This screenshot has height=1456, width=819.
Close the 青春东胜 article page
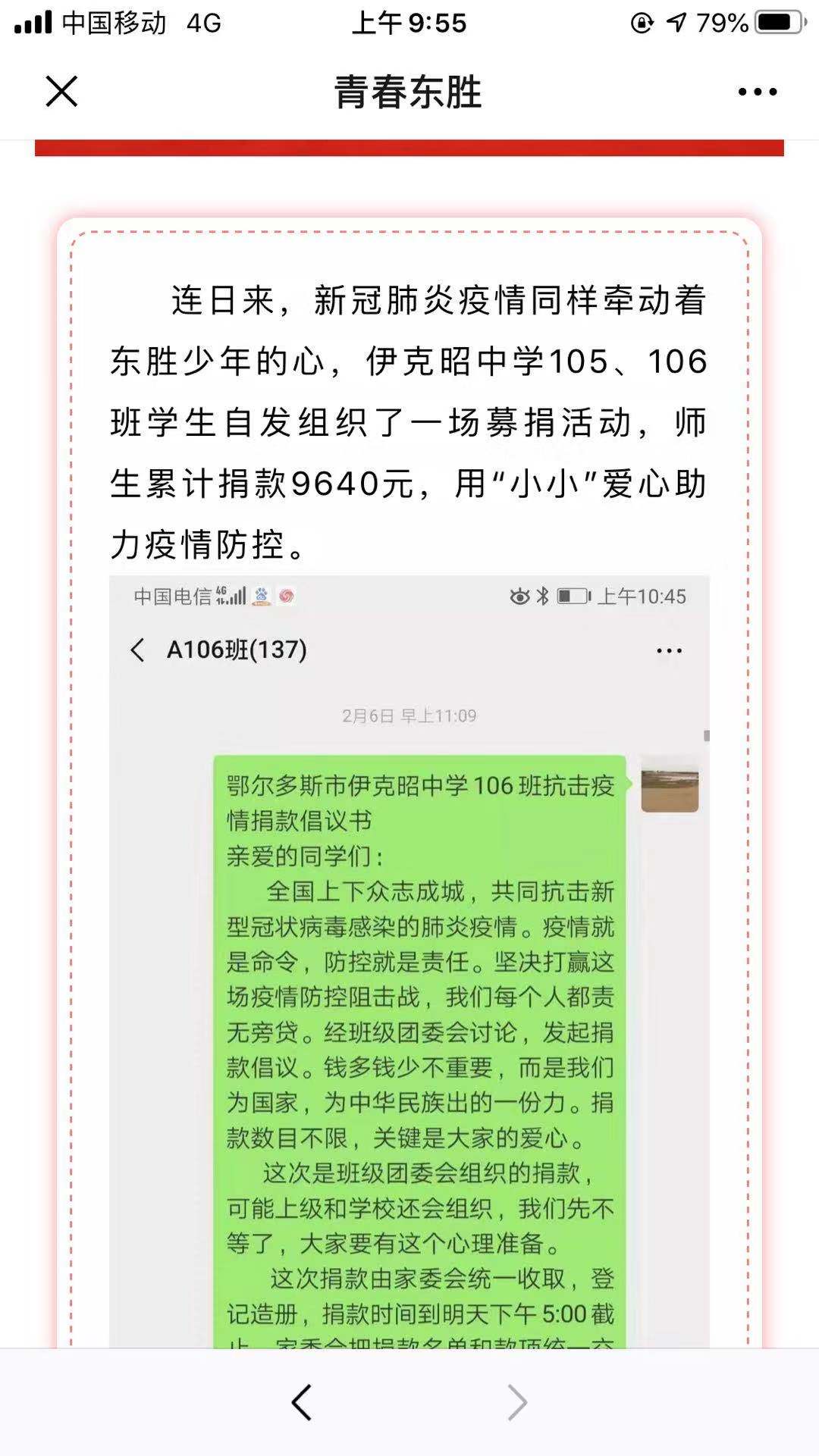[x=61, y=92]
